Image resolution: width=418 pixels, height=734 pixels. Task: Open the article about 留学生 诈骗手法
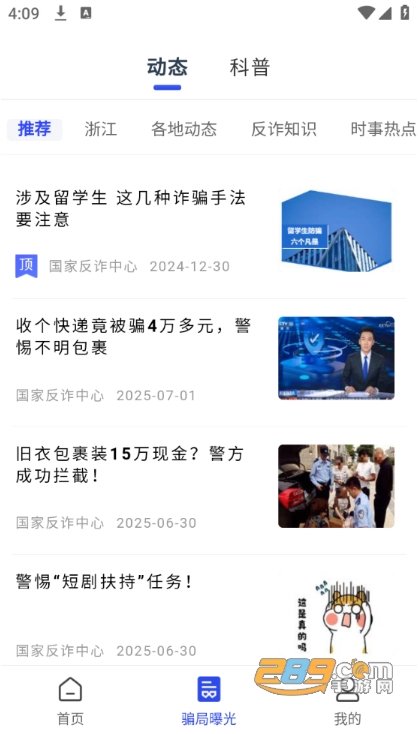pos(209,232)
